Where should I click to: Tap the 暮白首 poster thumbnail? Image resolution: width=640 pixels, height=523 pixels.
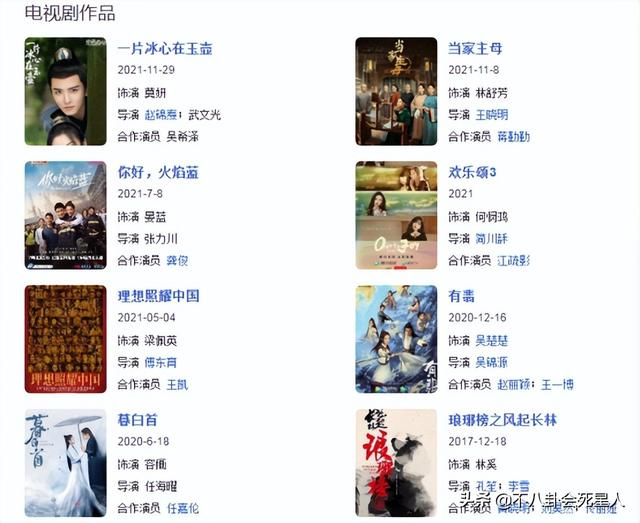(x=65, y=463)
